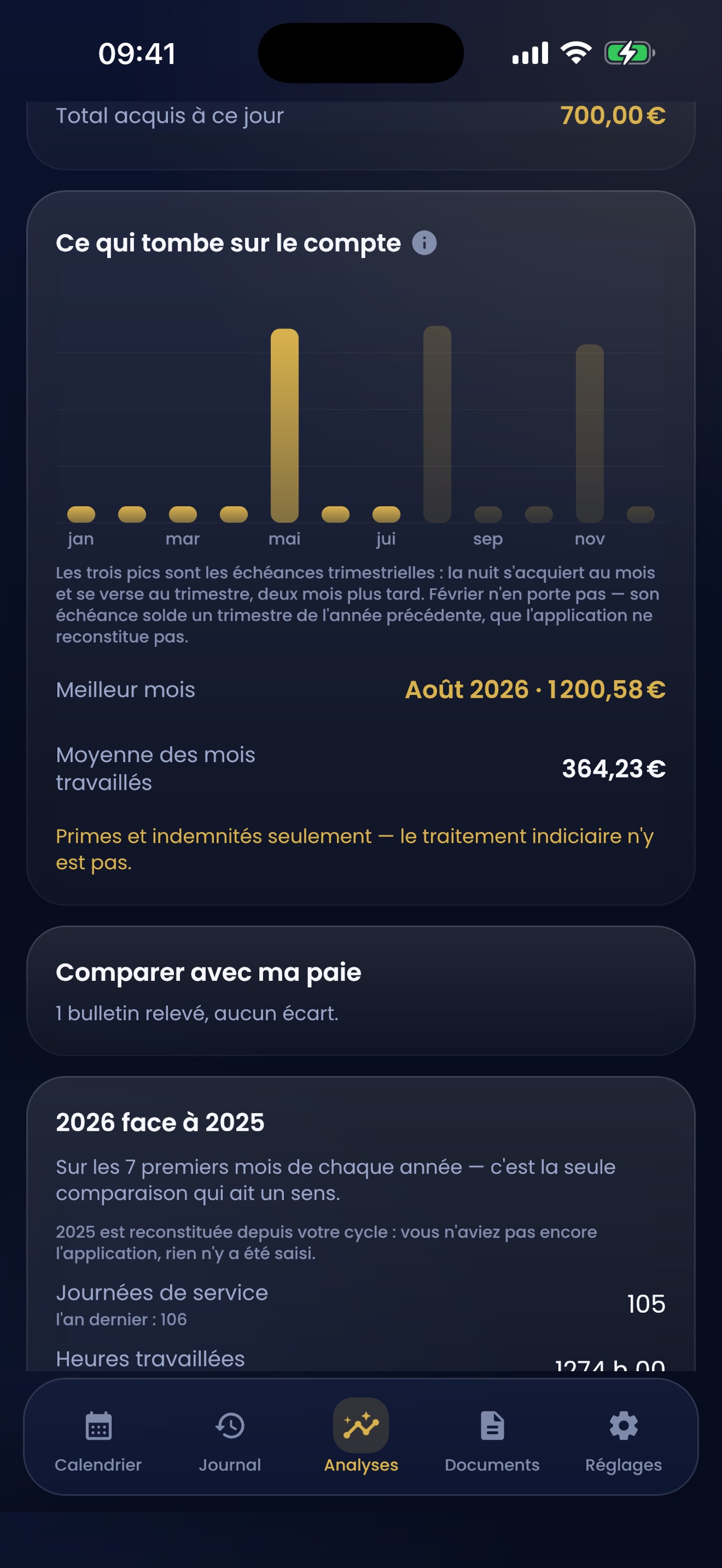Tap the info icon beside Ce qui tombe sur le compte

(x=424, y=243)
